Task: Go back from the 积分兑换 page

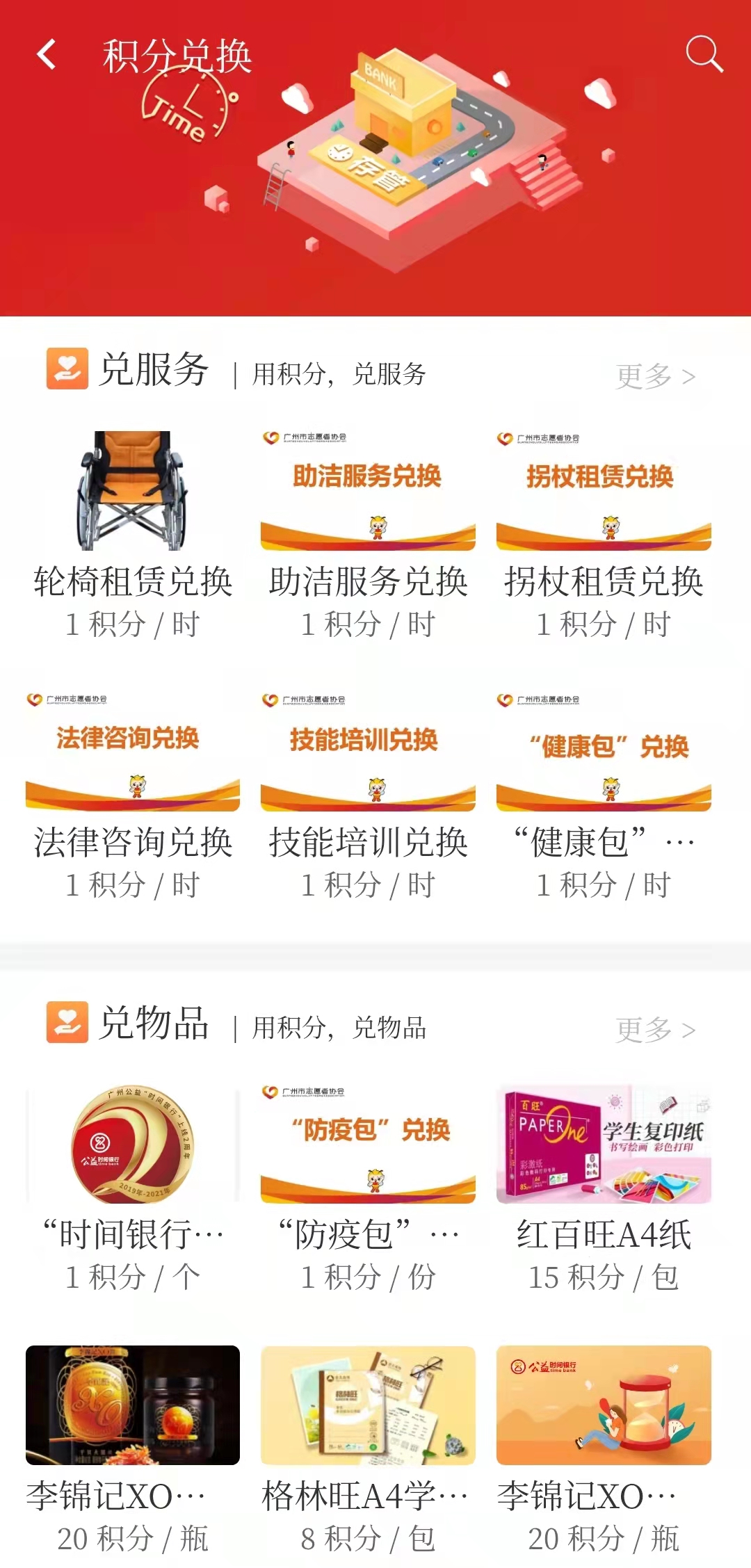Action: point(47,55)
